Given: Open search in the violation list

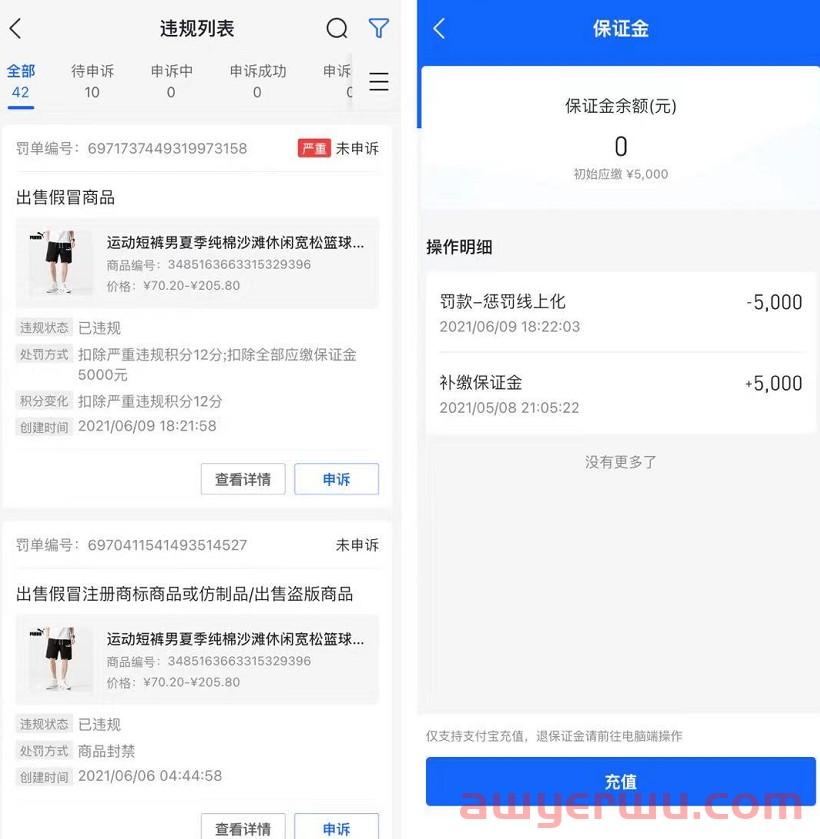Looking at the screenshot, I should click(337, 29).
